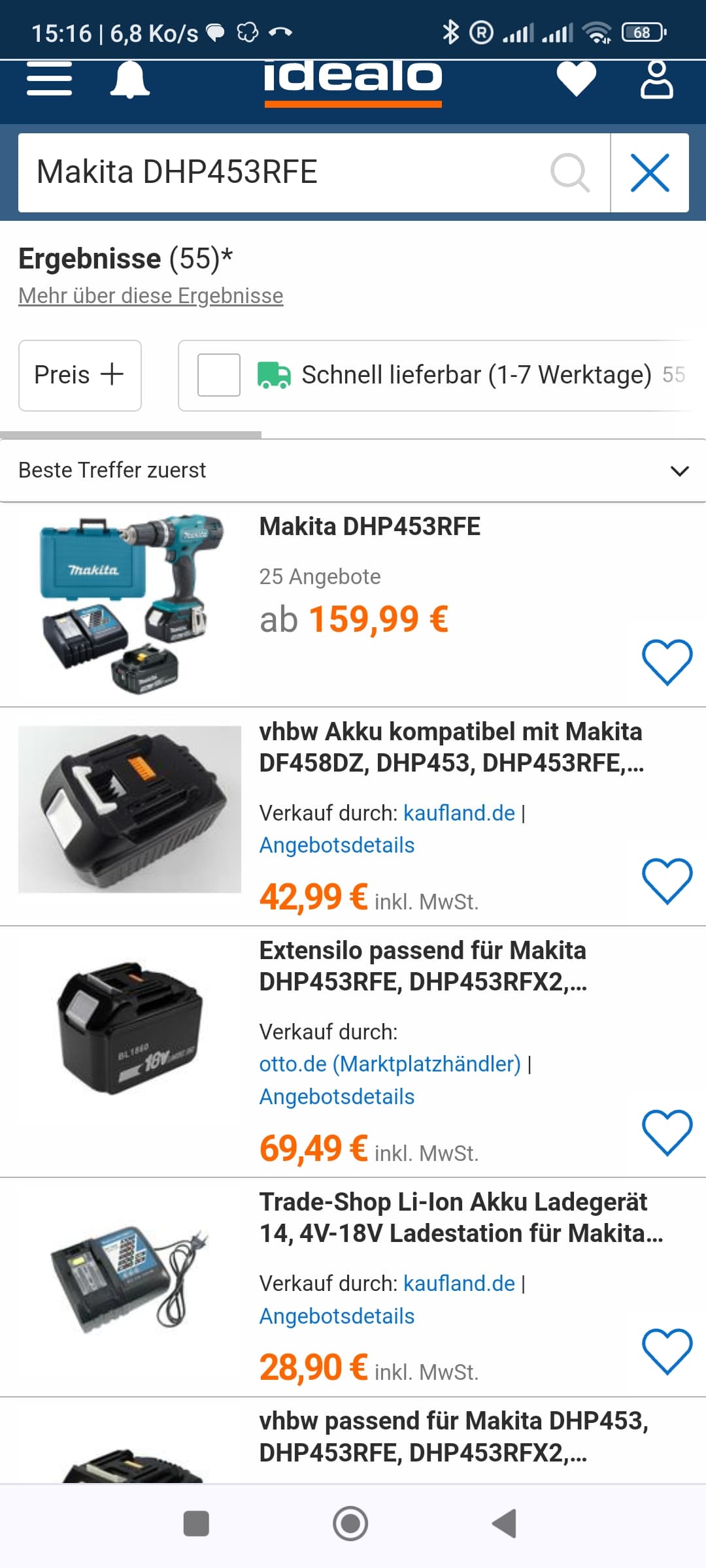
Task: View Angebotsdetails for the Extensilo battery
Action: click(337, 1096)
